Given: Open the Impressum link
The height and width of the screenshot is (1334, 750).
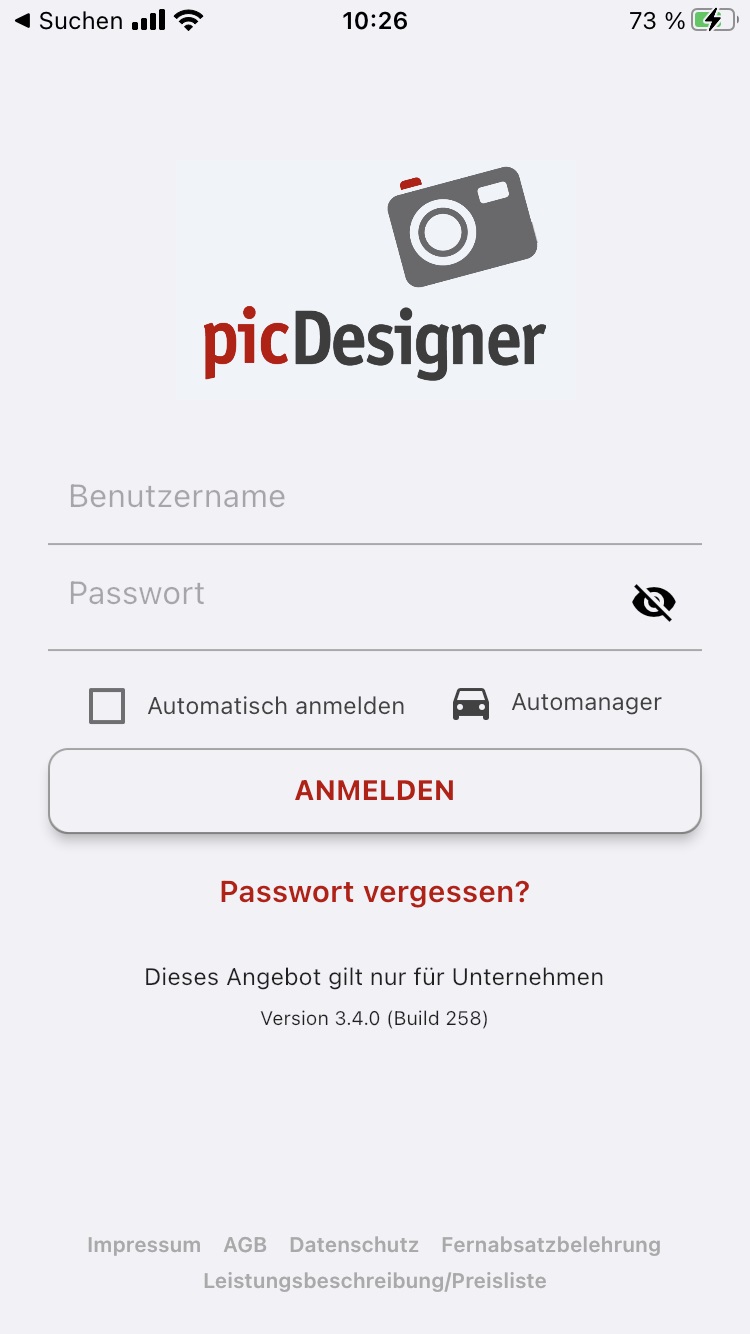Looking at the screenshot, I should 144,1245.
